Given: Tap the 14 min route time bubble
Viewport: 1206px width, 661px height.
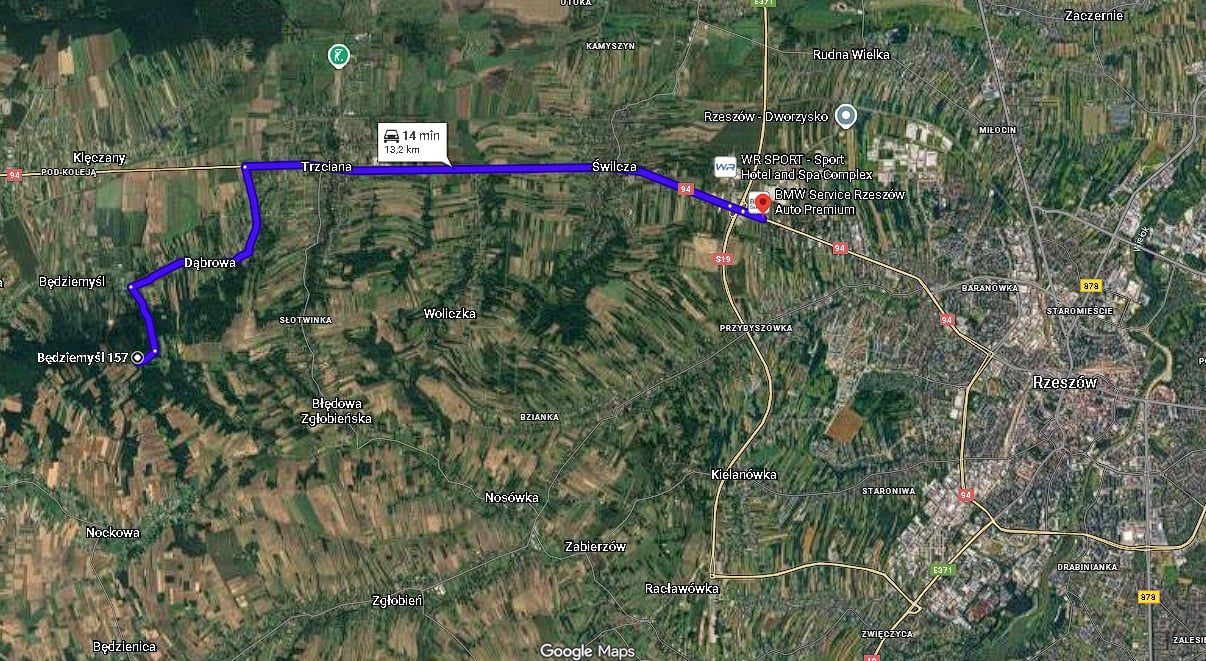Looking at the screenshot, I should [411, 141].
